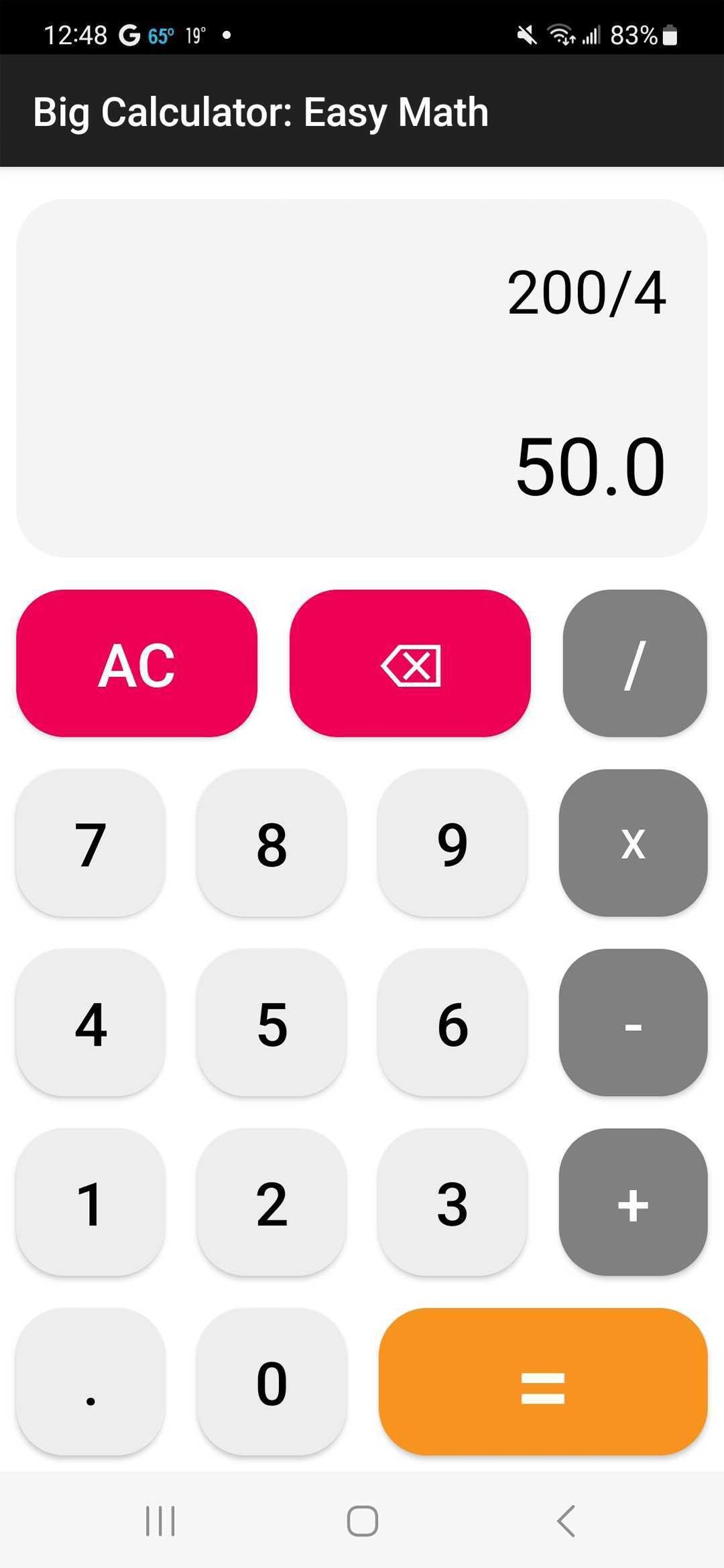
Task: Enter digit 0 on the keypad
Action: pos(271,1382)
